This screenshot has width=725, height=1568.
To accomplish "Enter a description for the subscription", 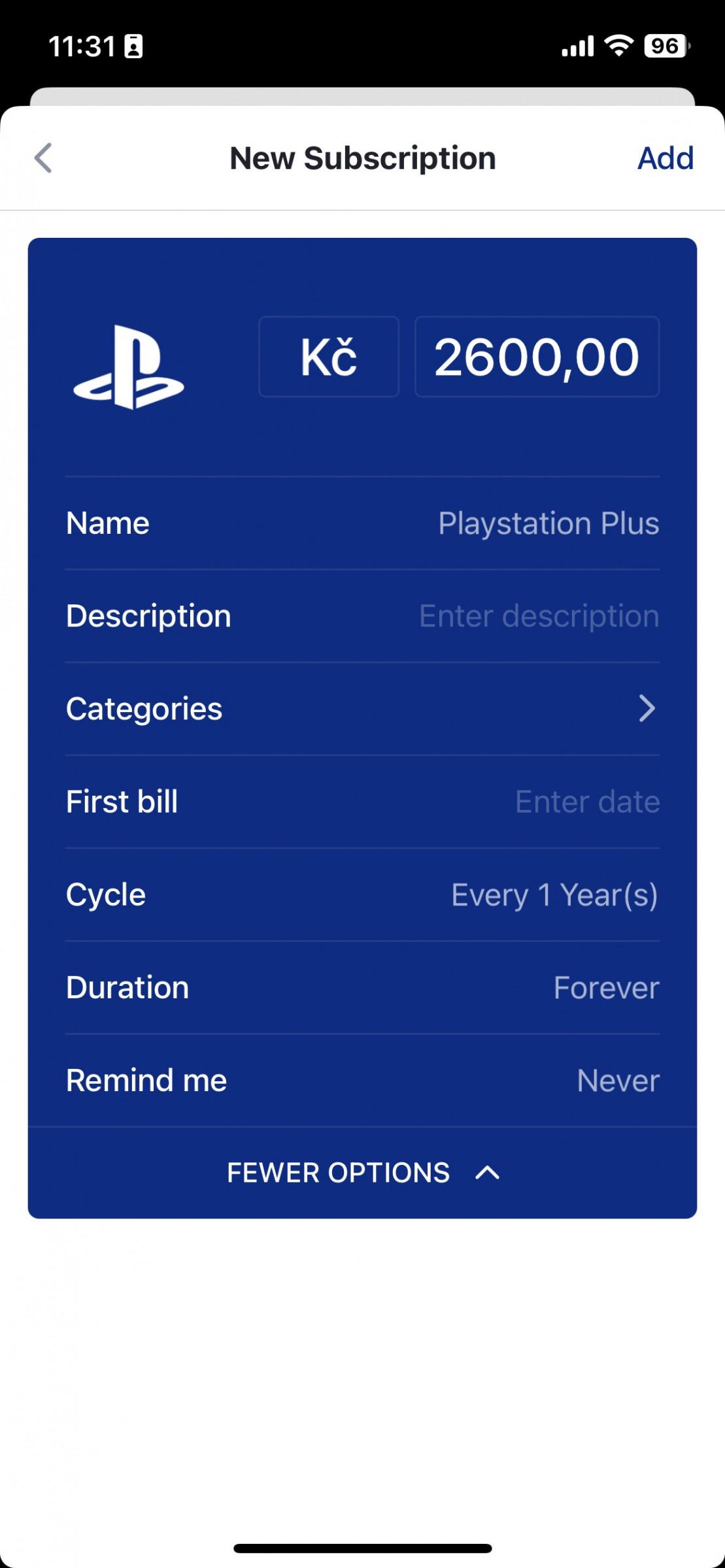I will [362, 616].
